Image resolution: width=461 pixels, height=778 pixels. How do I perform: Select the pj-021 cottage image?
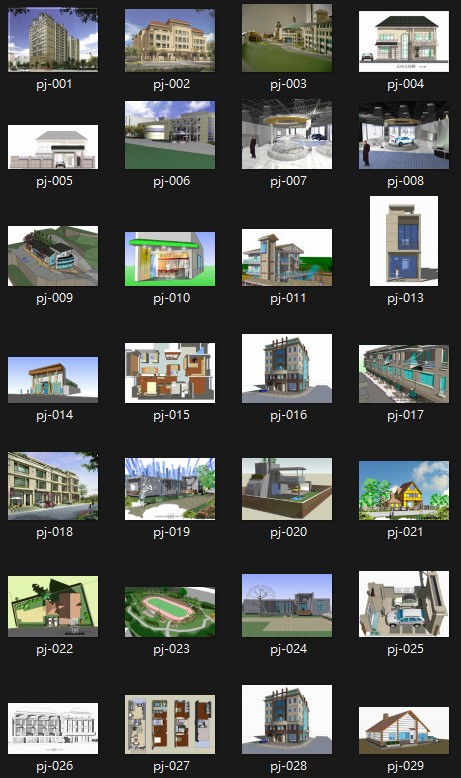pyautogui.click(x=404, y=490)
